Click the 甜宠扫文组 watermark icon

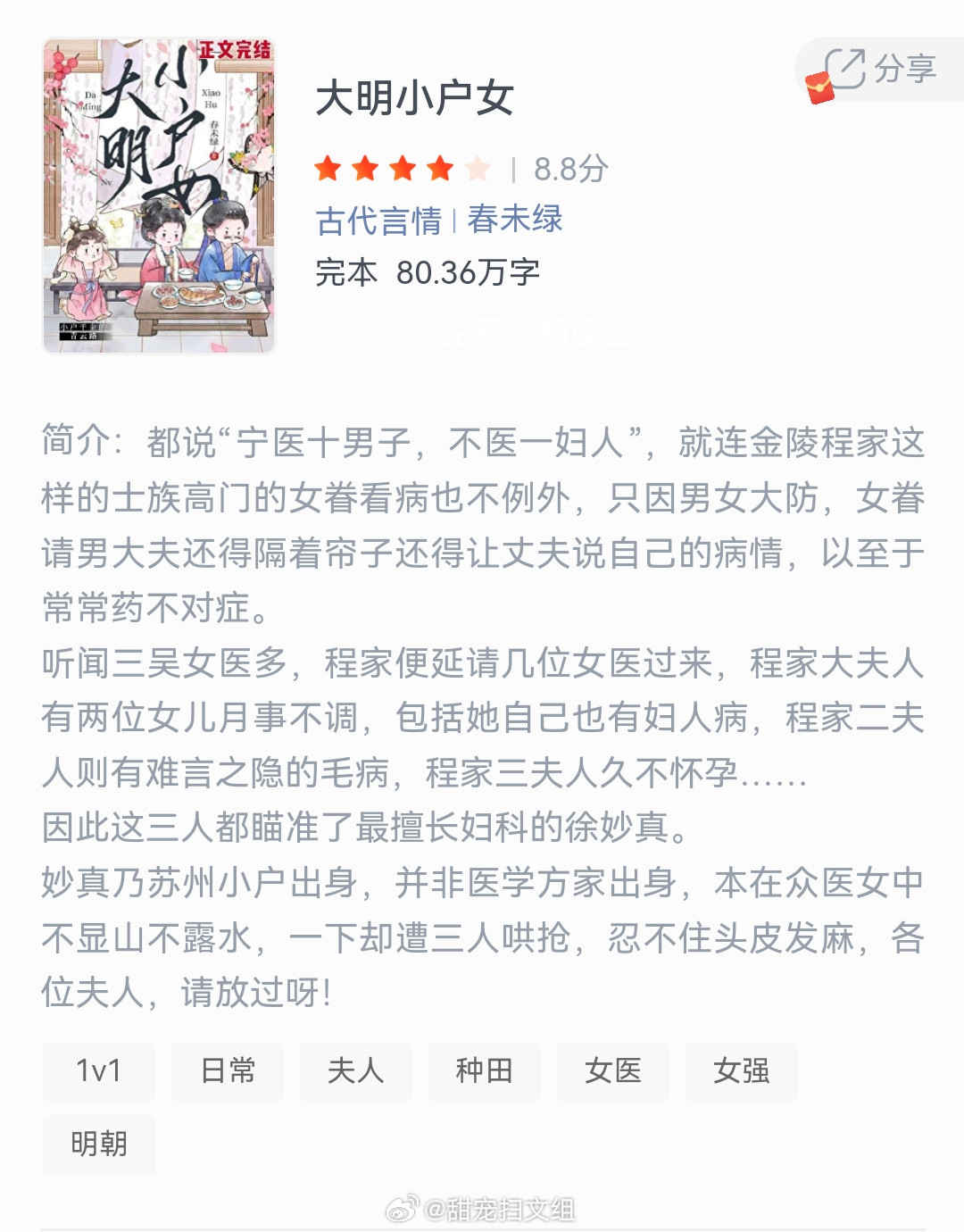(401, 1207)
